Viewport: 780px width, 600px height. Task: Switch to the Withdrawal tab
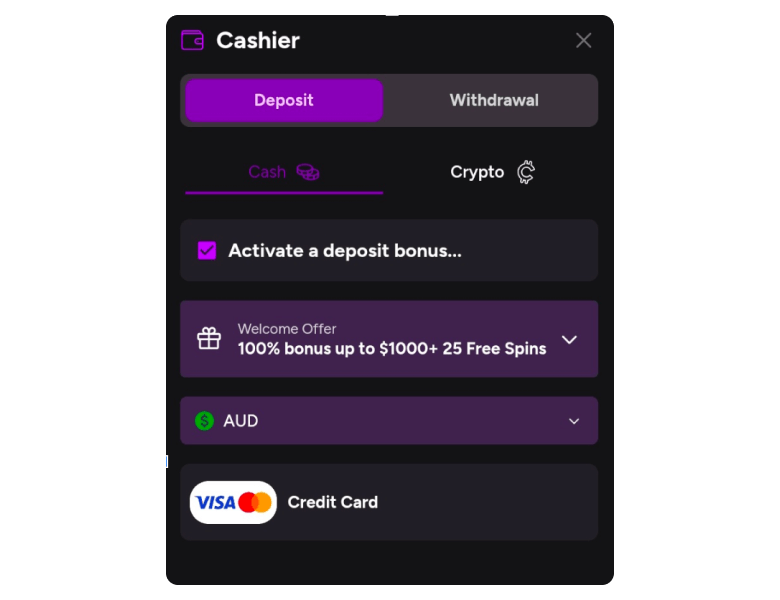pos(493,100)
